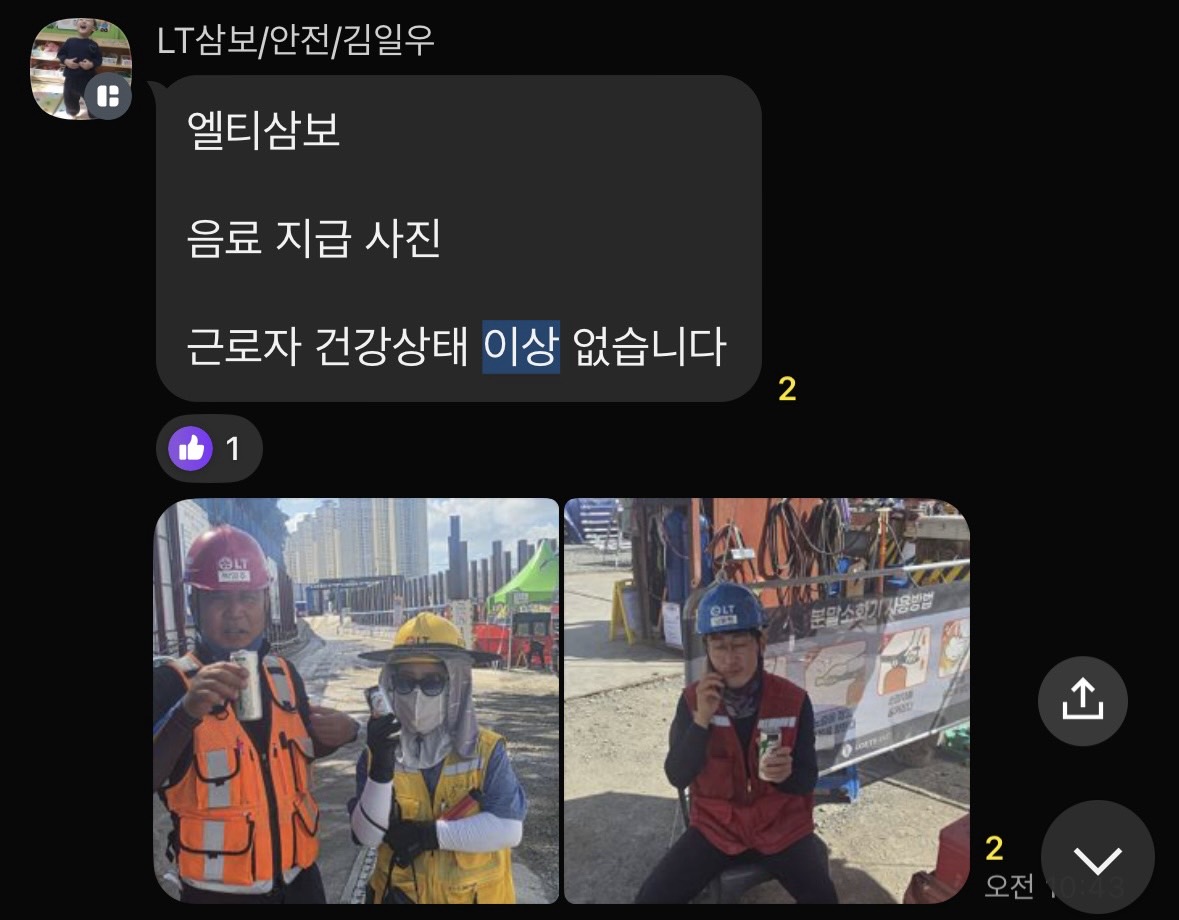
Task: Share the attached photos
Action: [x=1082, y=701]
